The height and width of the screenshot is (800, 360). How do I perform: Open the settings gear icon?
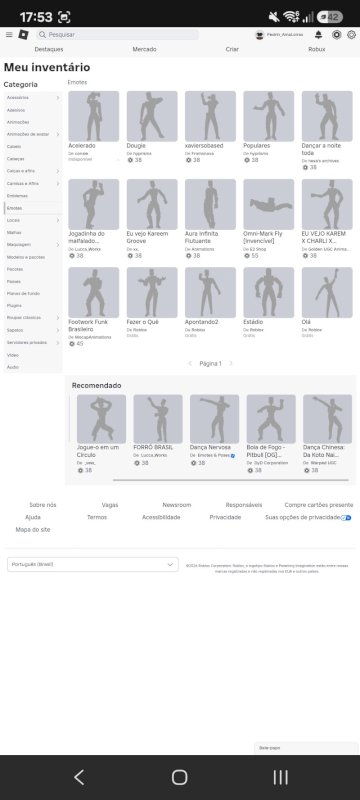point(351,35)
